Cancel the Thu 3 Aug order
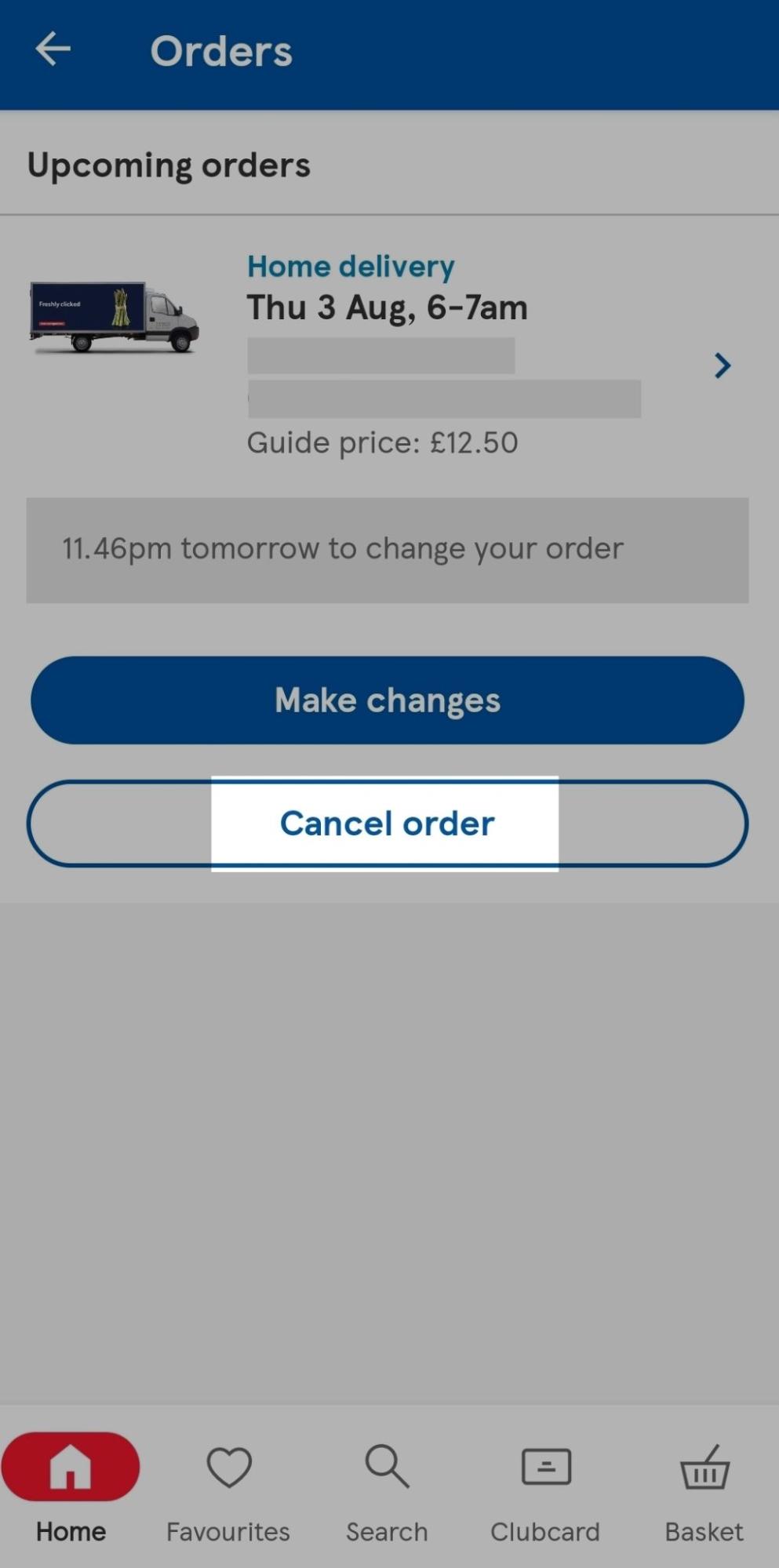Viewport: 779px width, 1568px height. [x=387, y=823]
